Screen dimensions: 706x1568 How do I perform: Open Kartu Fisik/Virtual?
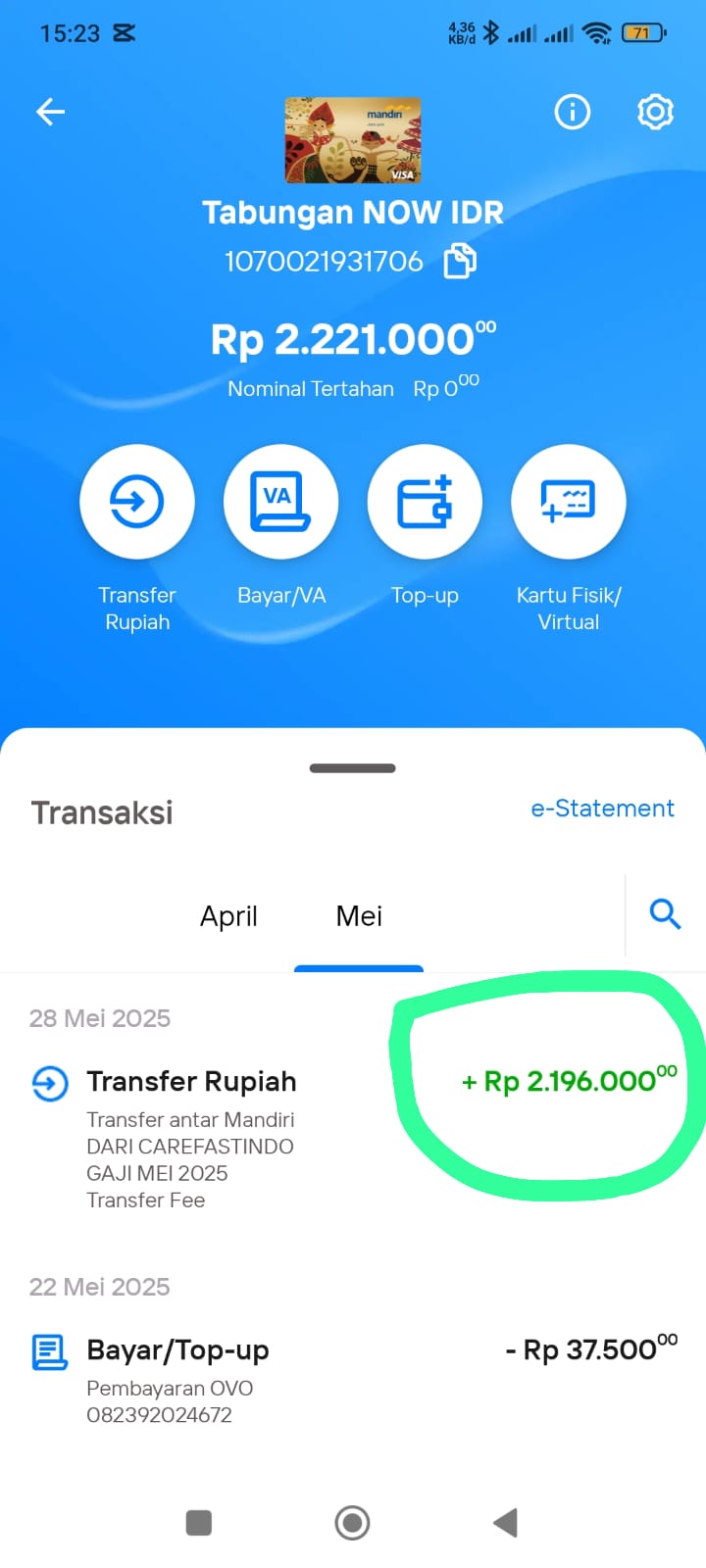click(569, 502)
